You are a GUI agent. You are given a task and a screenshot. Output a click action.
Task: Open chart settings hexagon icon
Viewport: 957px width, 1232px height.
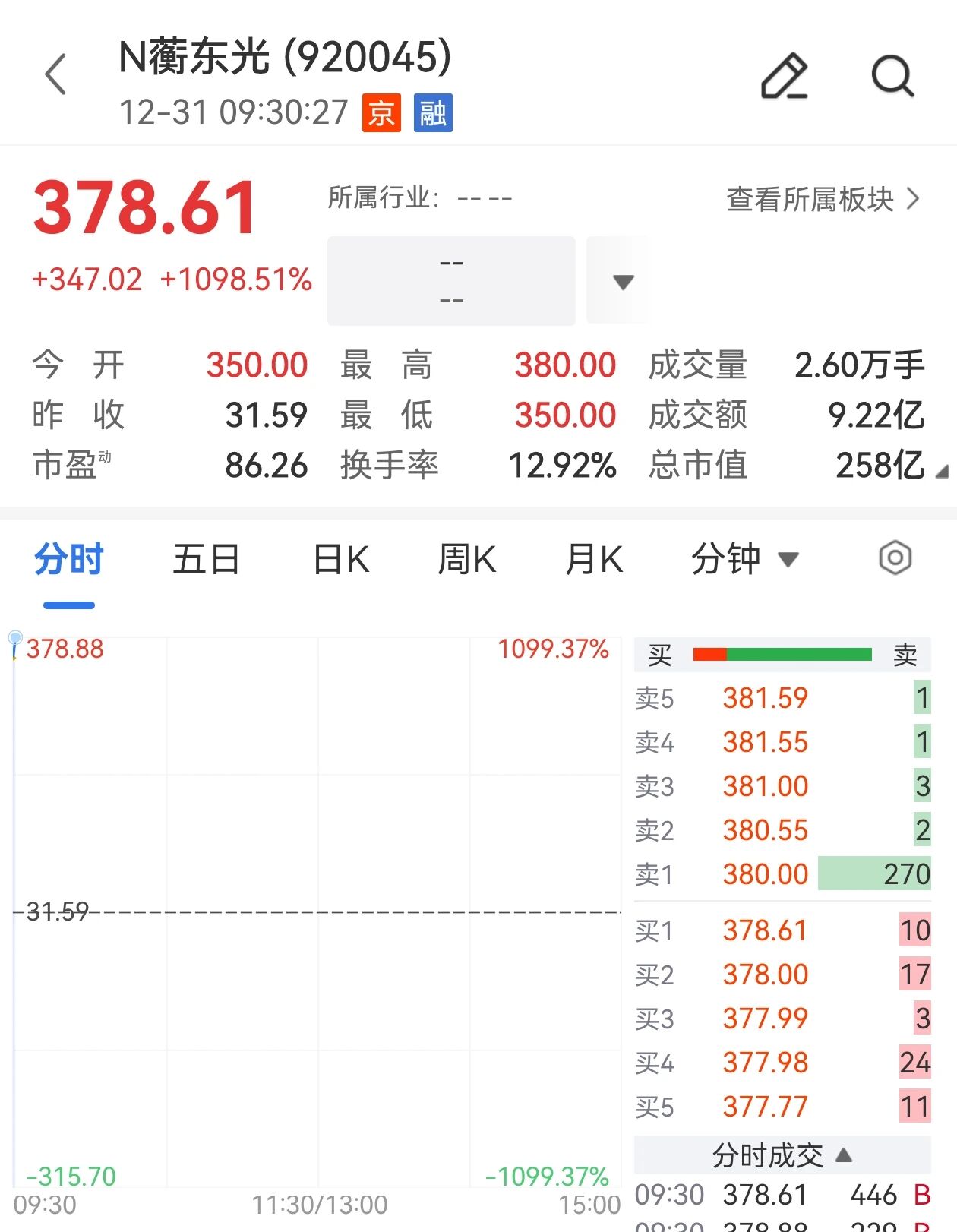click(x=895, y=558)
